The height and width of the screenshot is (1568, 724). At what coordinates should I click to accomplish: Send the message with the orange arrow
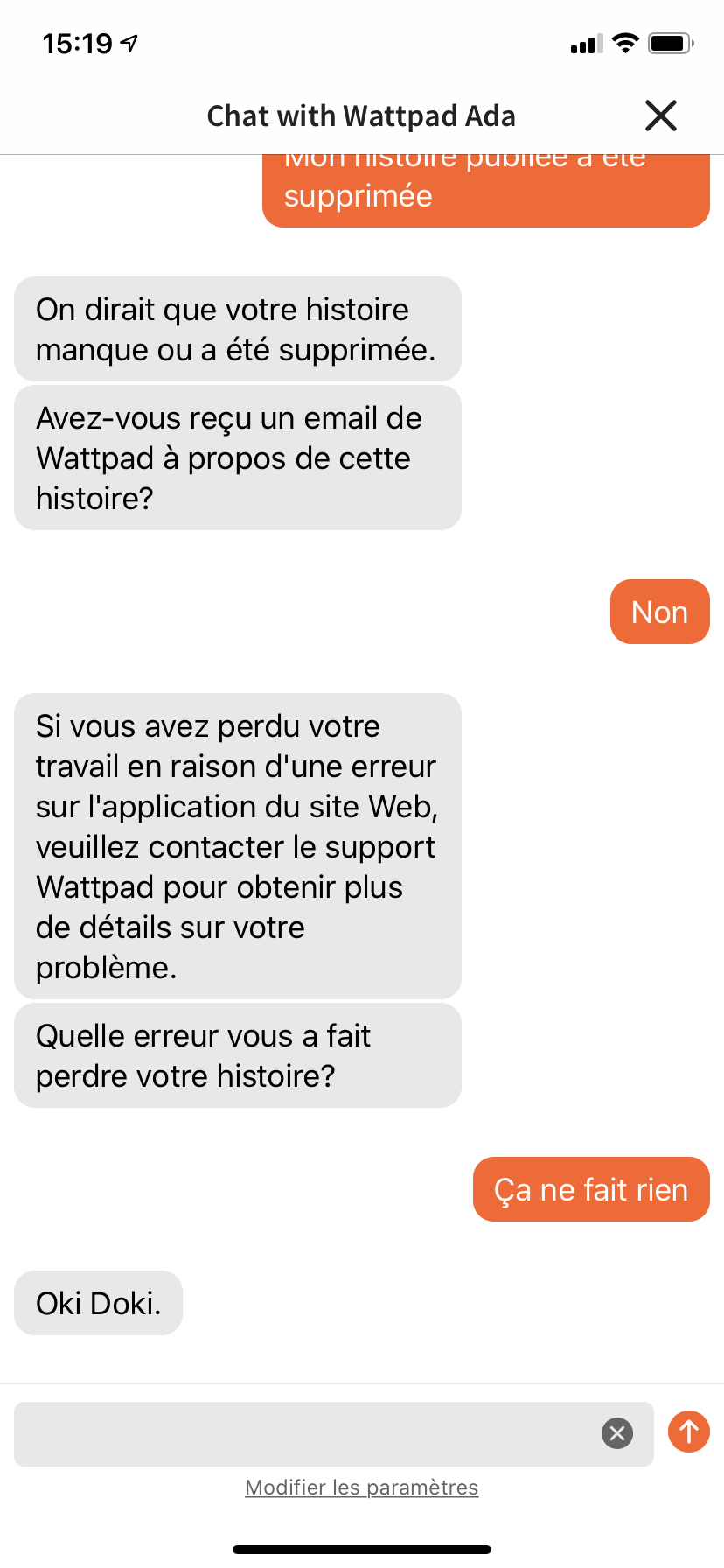click(689, 1431)
